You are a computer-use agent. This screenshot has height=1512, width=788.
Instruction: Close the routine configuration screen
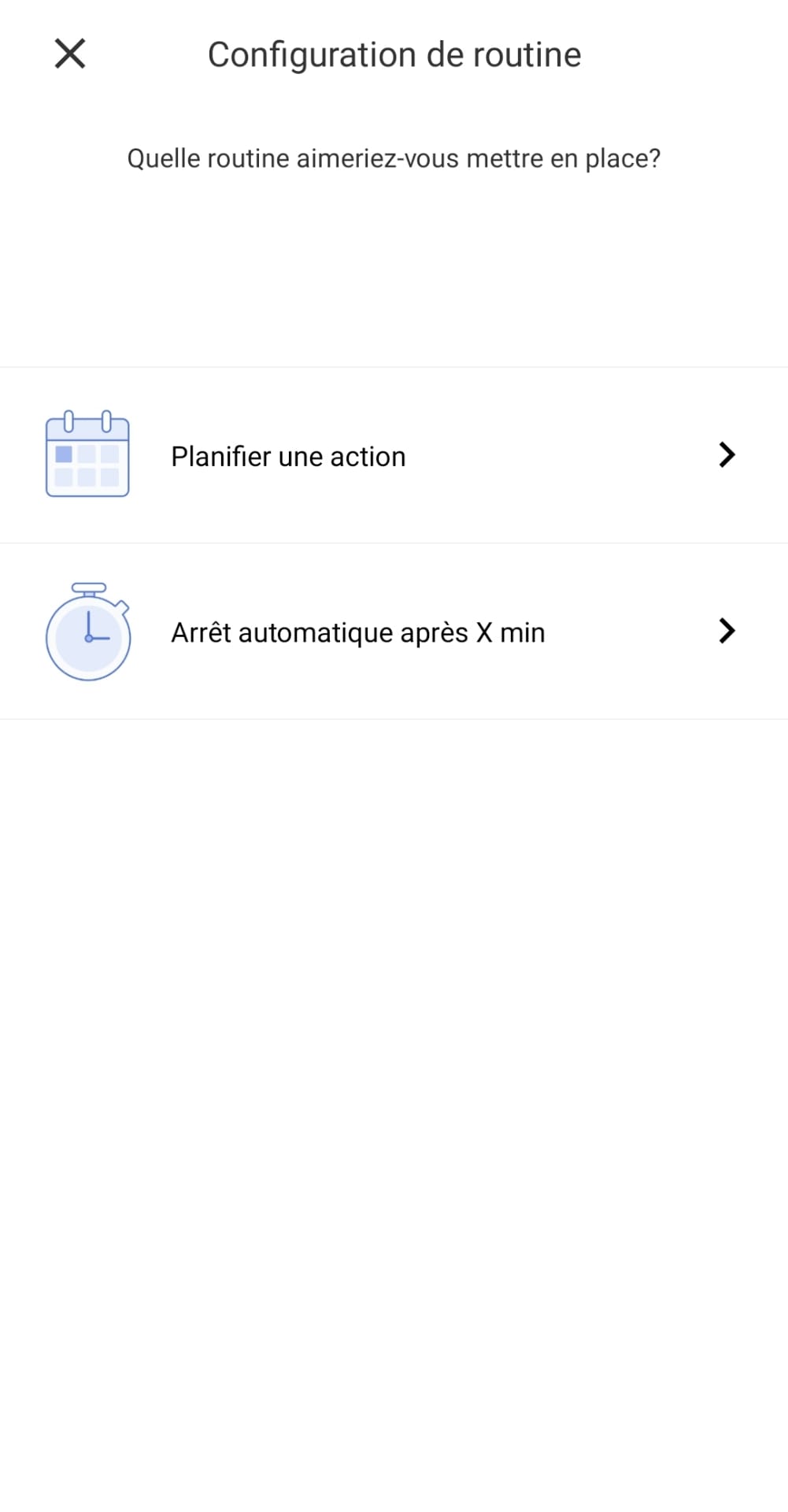70,54
